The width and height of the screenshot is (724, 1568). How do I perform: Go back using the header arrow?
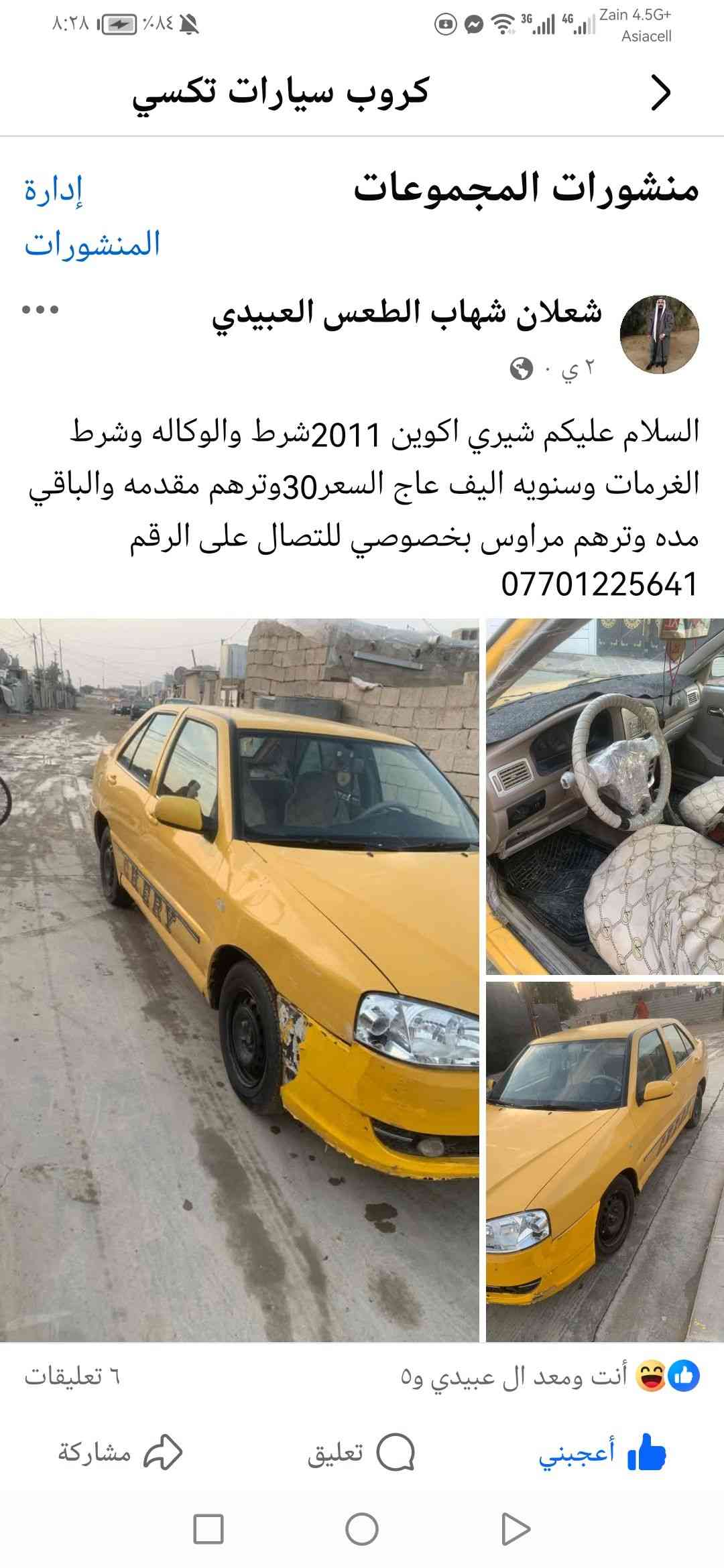660,93
